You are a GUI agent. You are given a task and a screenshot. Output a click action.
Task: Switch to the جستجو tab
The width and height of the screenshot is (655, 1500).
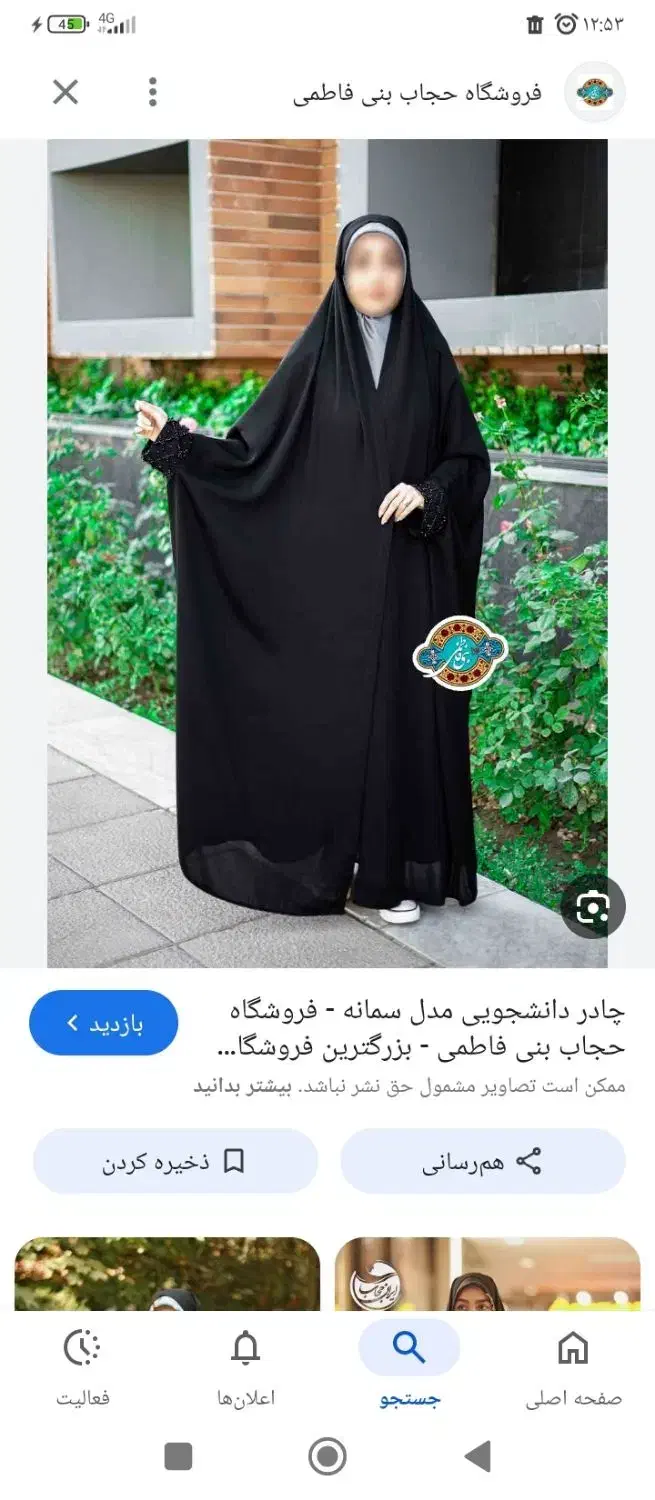409,1365
